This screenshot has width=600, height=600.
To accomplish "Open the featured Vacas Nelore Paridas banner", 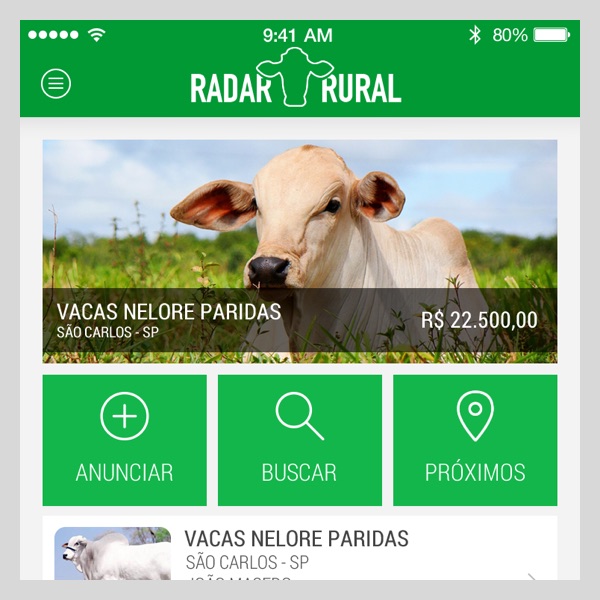I will tap(300, 250).
